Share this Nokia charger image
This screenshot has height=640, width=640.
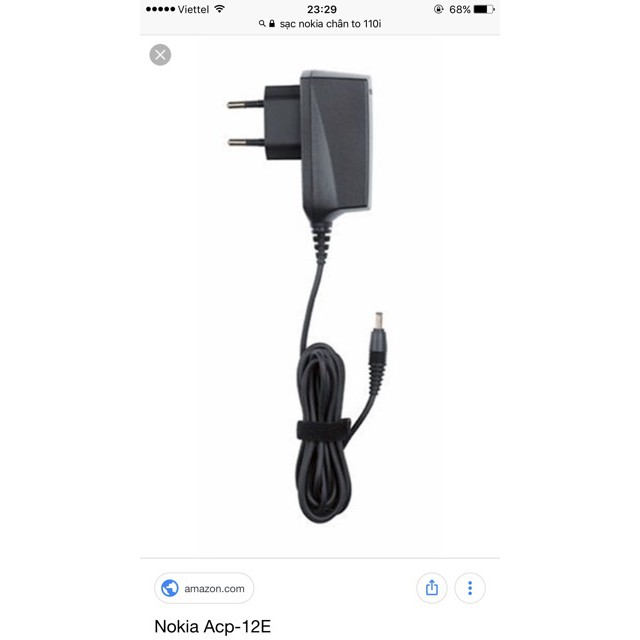(431, 588)
